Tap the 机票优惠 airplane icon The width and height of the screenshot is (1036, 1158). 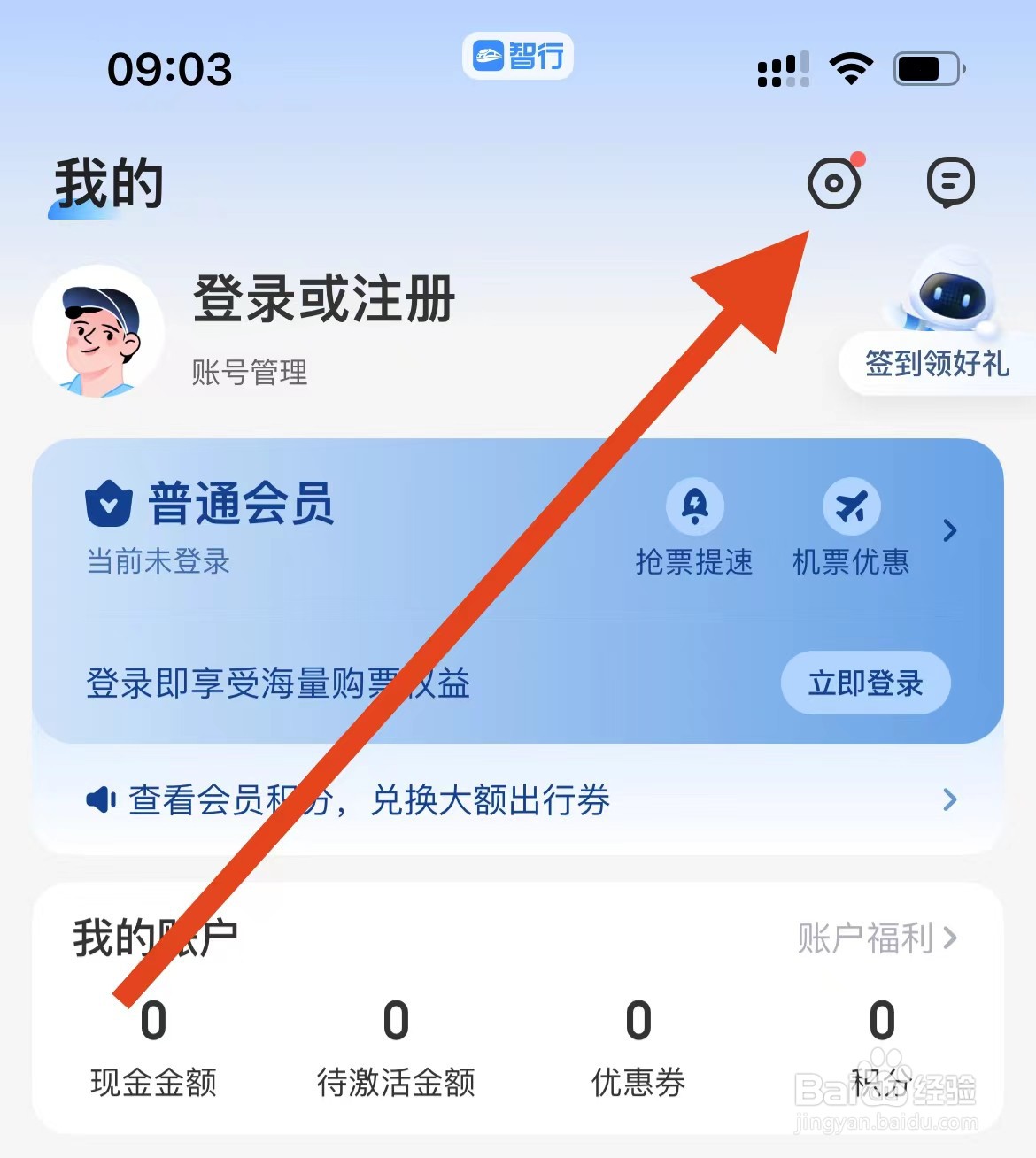tap(851, 506)
